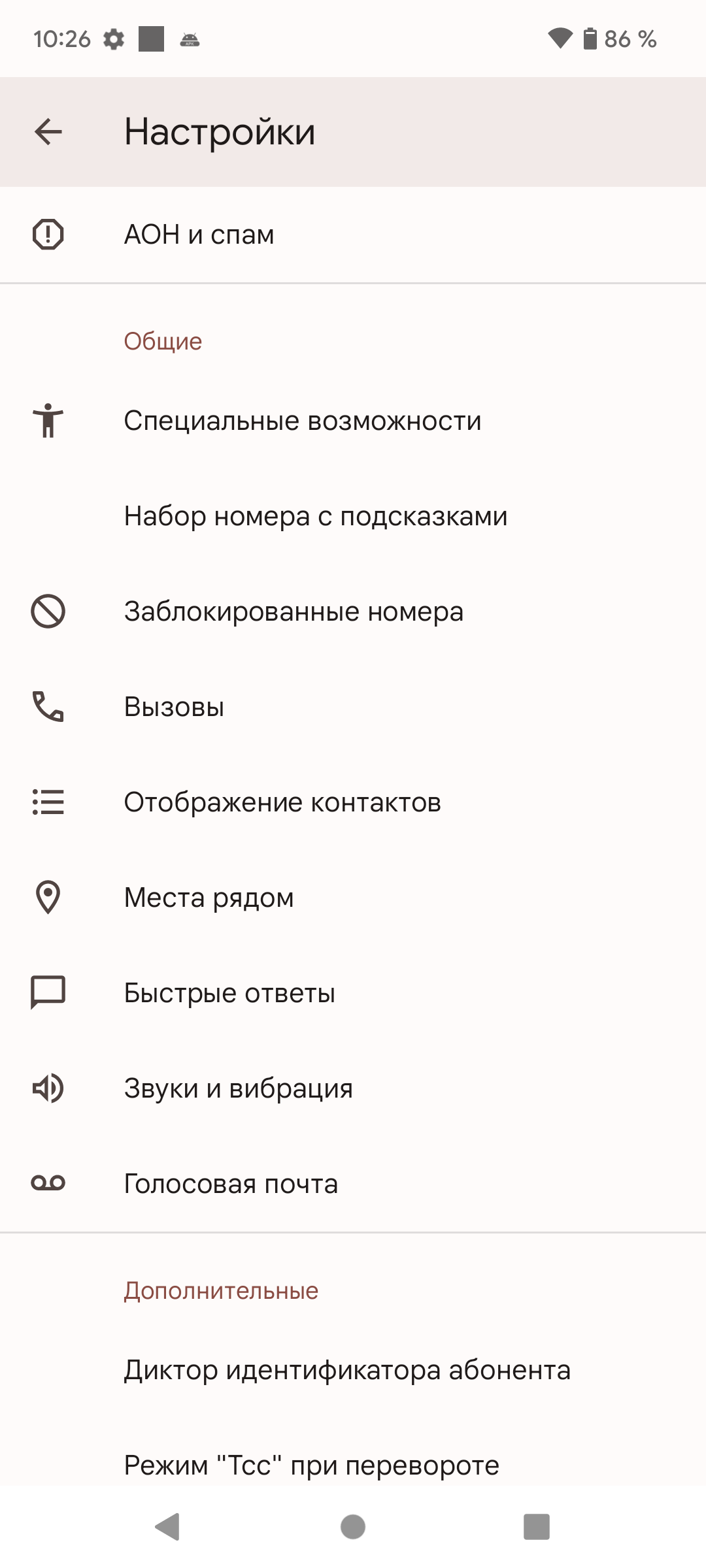This screenshot has width=706, height=1568.
Task: Tap the system home button
Action: [353, 1527]
